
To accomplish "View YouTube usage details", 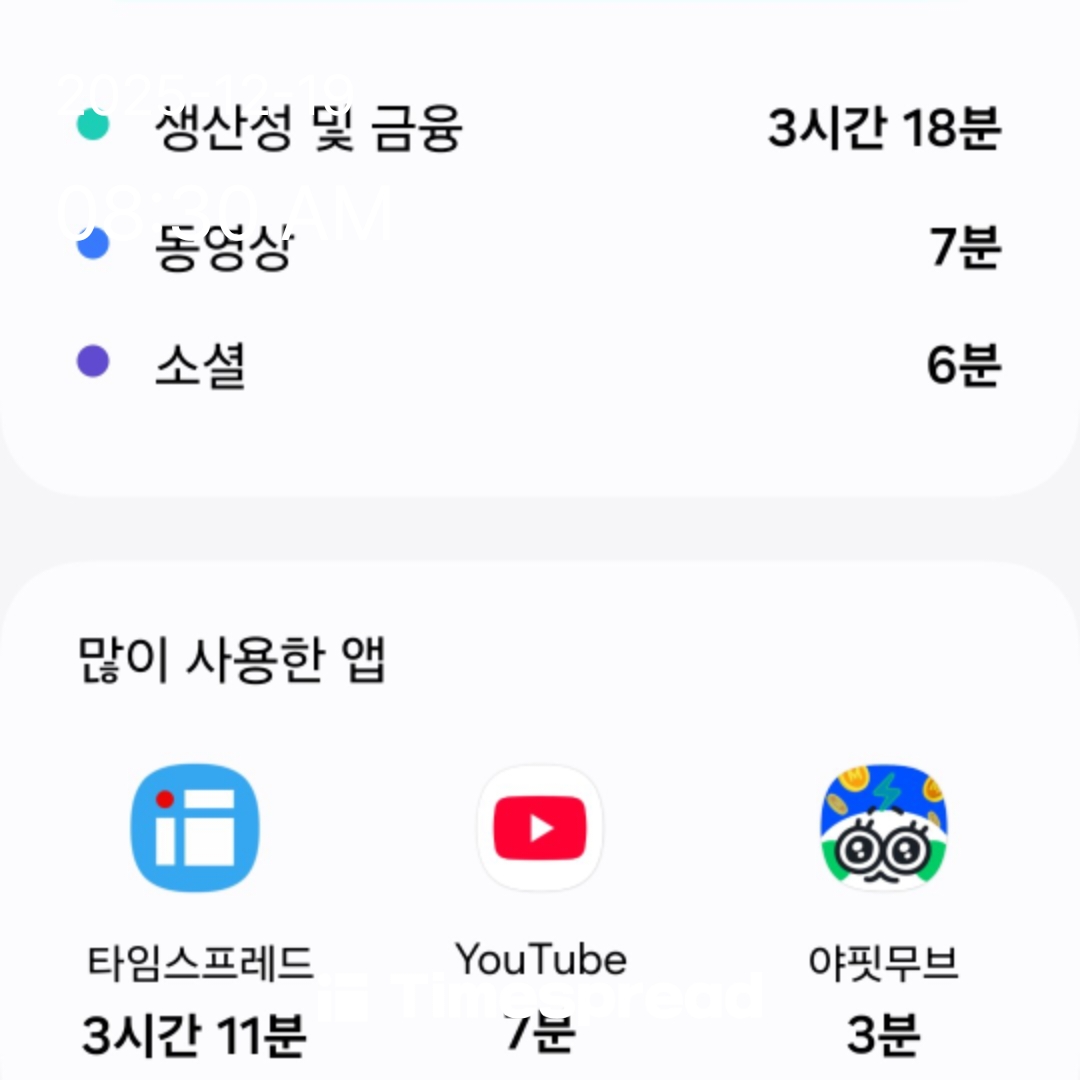I will [540, 828].
